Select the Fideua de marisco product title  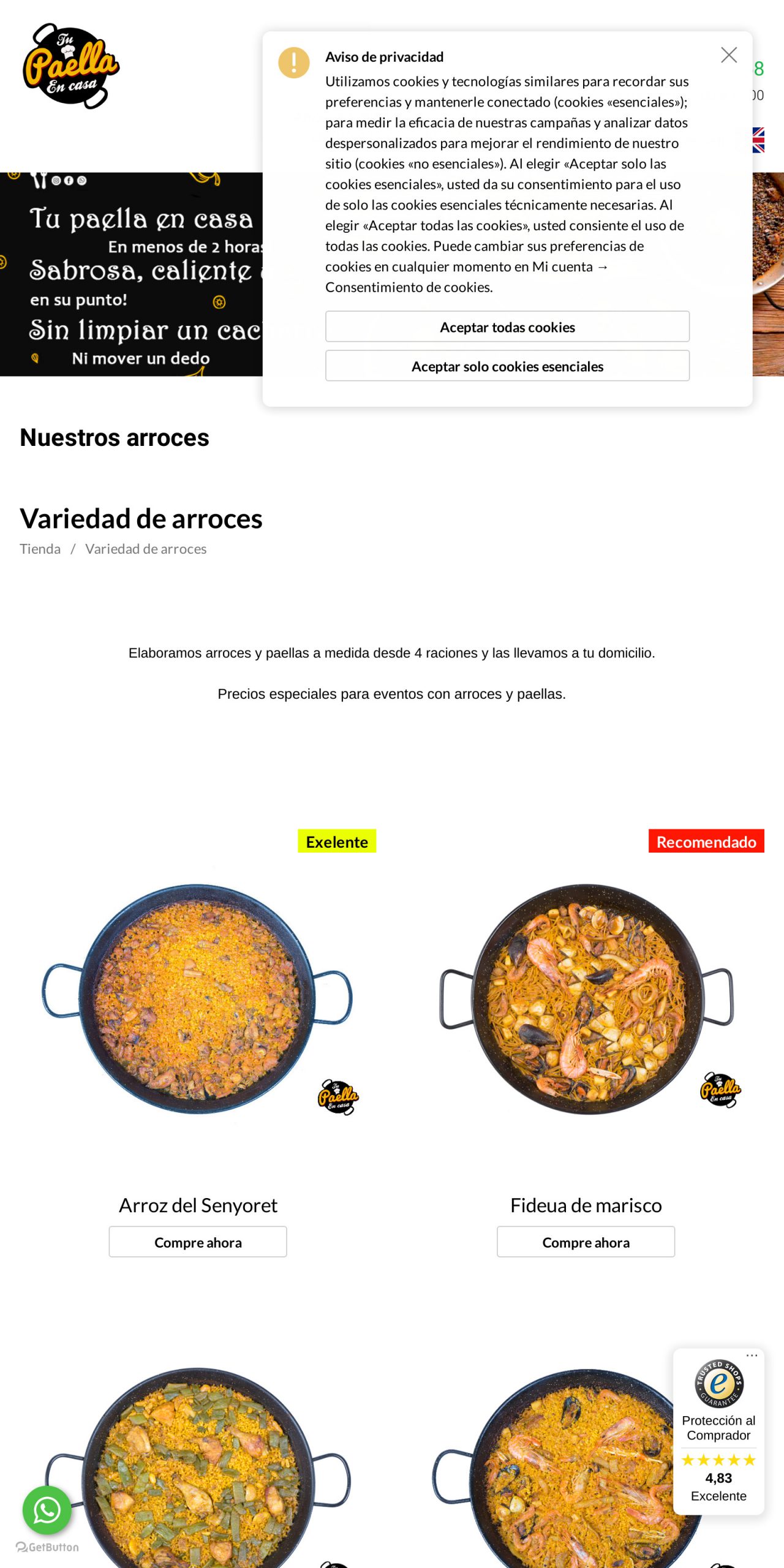[x=586, y=1205]
